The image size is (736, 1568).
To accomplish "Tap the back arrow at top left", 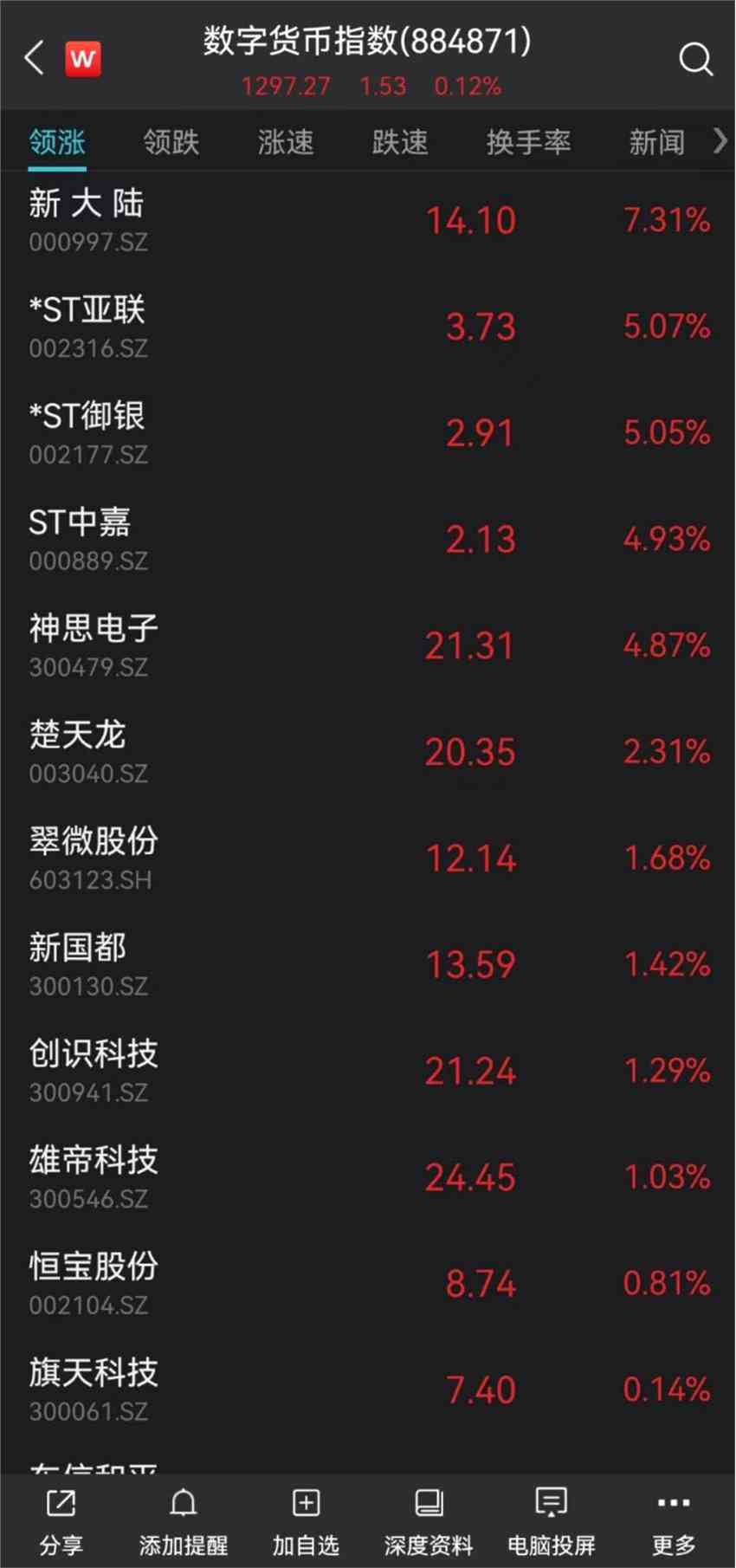I will click(33, 58).
